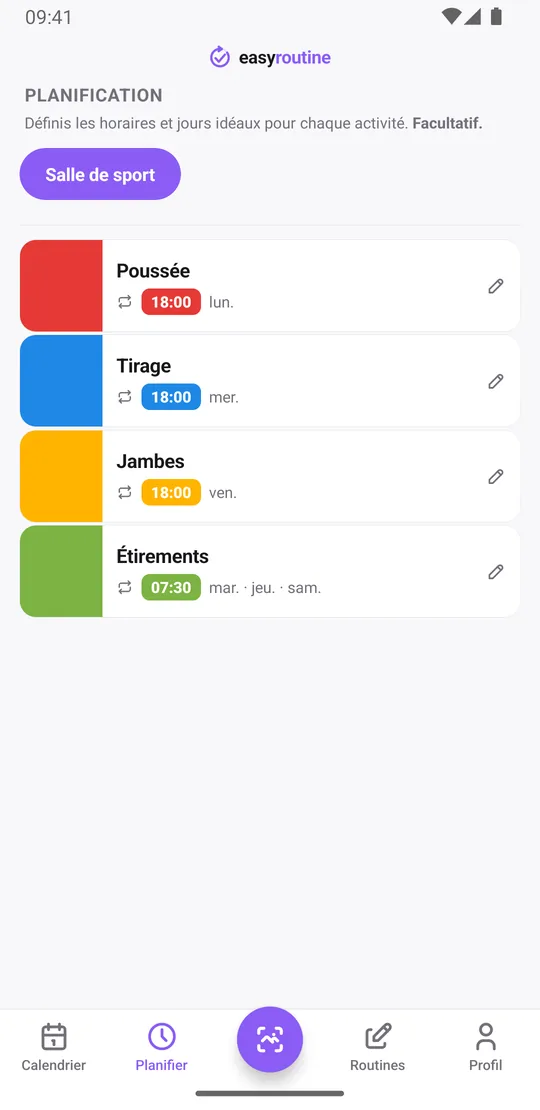Image resolution: width=540 pixels, height=1110 pixels.
Task: Tap the Salle de sport routine chip
Action: (x=100, y=174)
